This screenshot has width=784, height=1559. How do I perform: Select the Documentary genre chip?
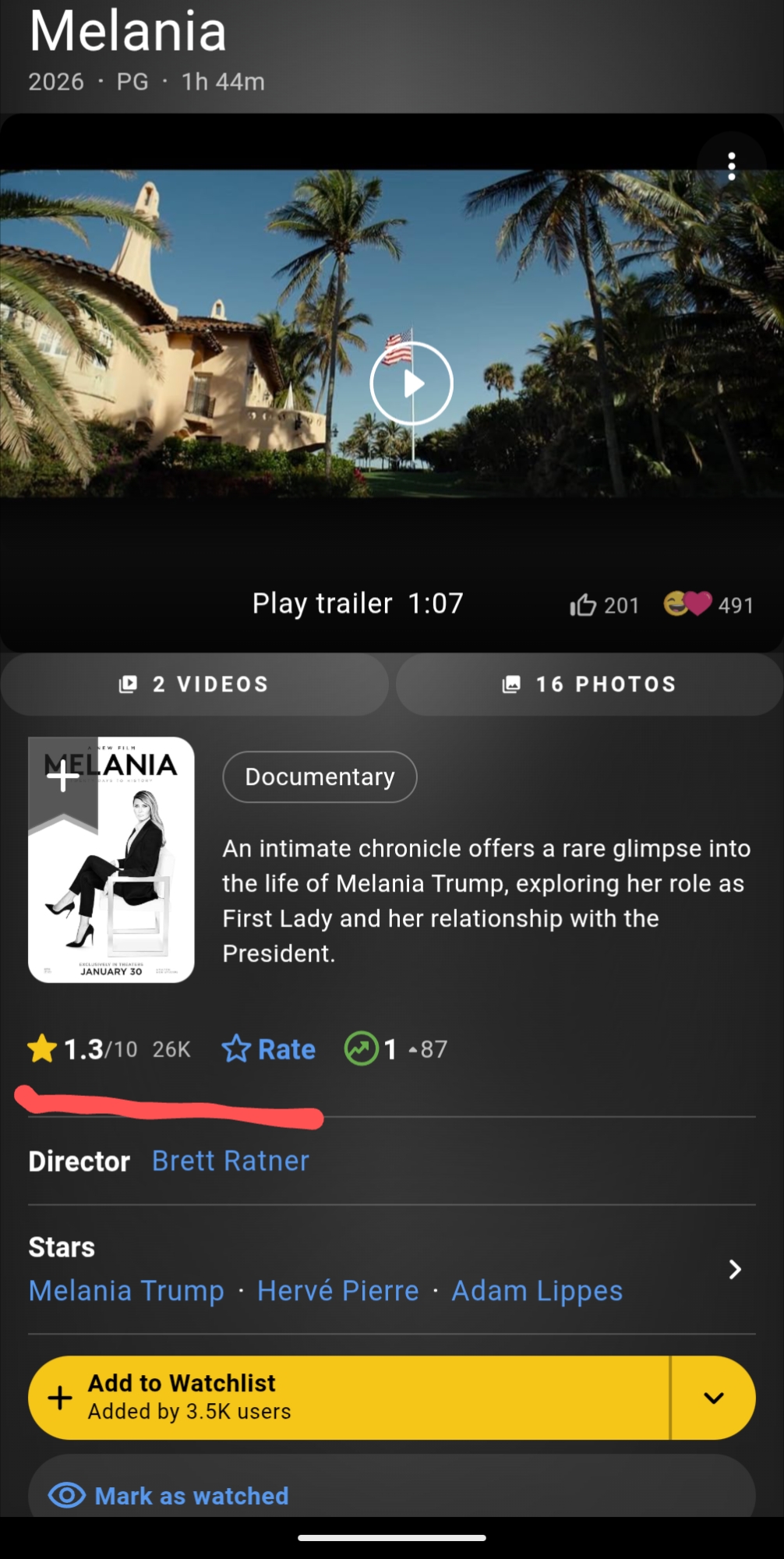320,776
